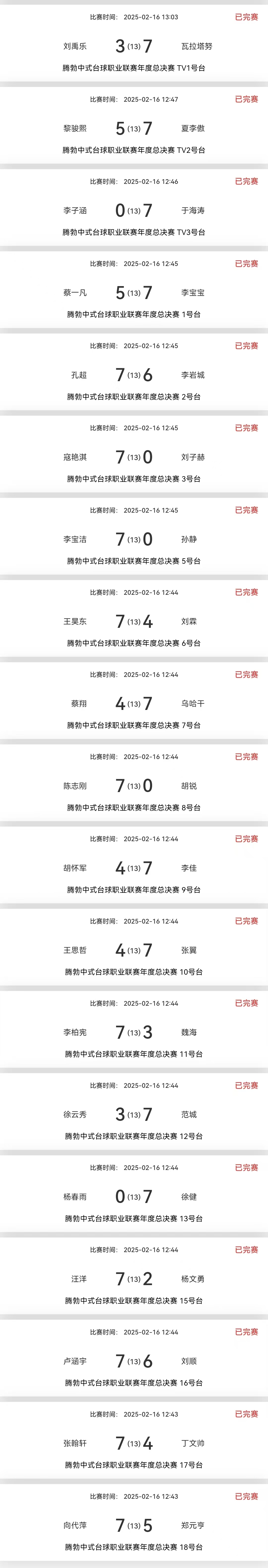268x1568 pixels.
Task: Tap the 张翰轩 vs 丁文帅 match
Action: click(134, 1443)
